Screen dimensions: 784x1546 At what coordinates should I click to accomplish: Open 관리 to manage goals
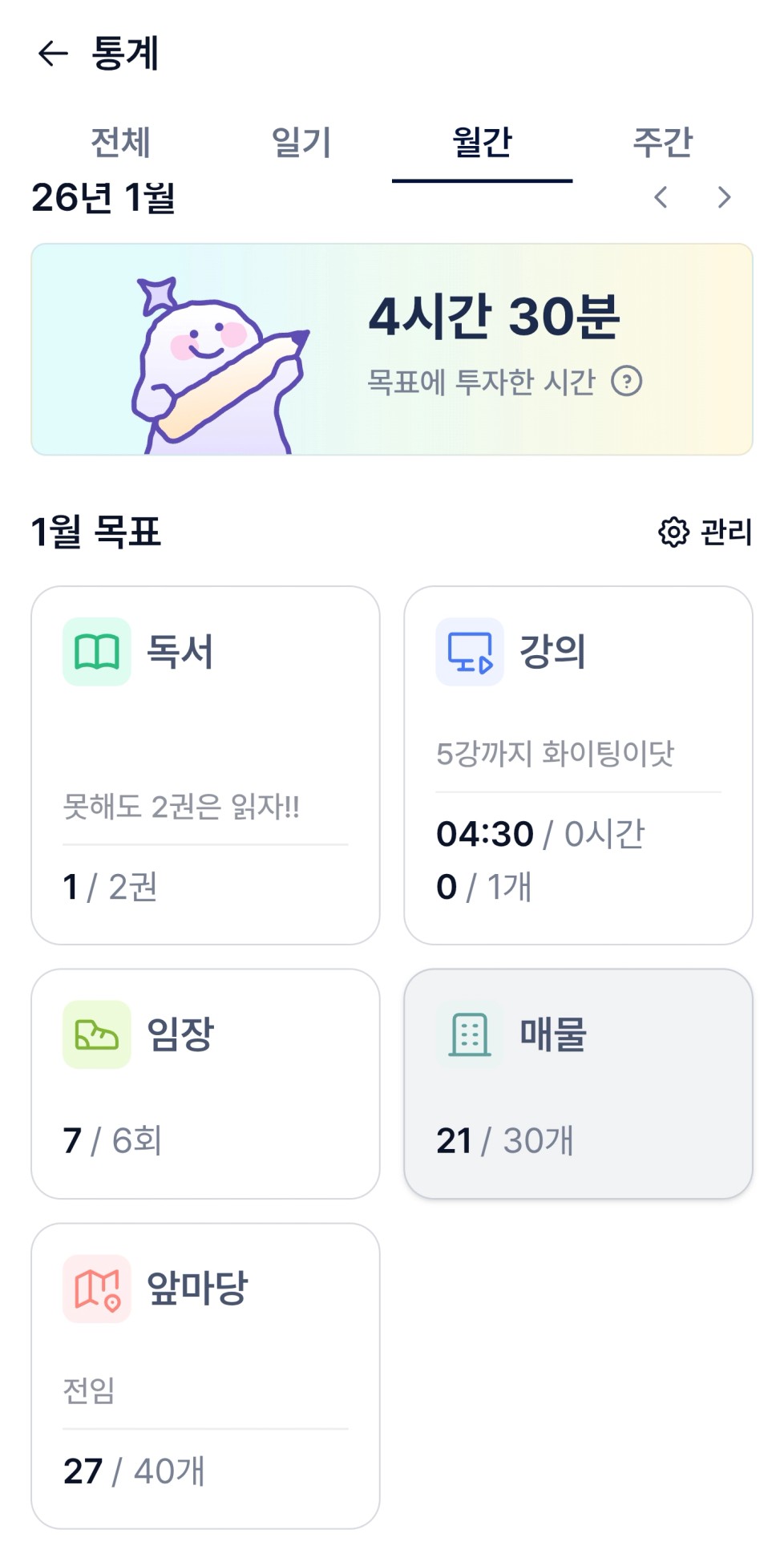(x=705, y=532)
